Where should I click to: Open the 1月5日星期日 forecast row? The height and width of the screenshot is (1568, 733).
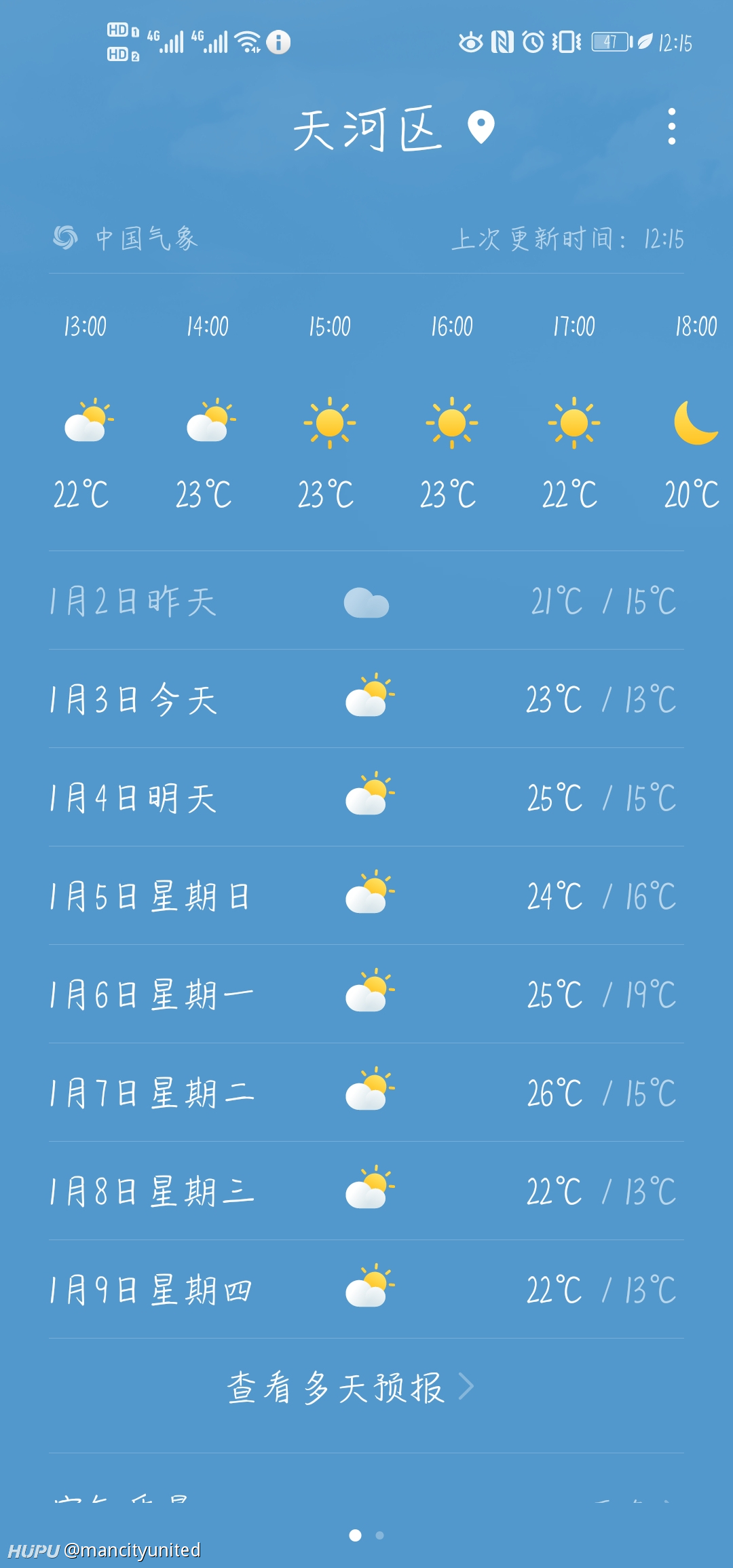(366, 895)
